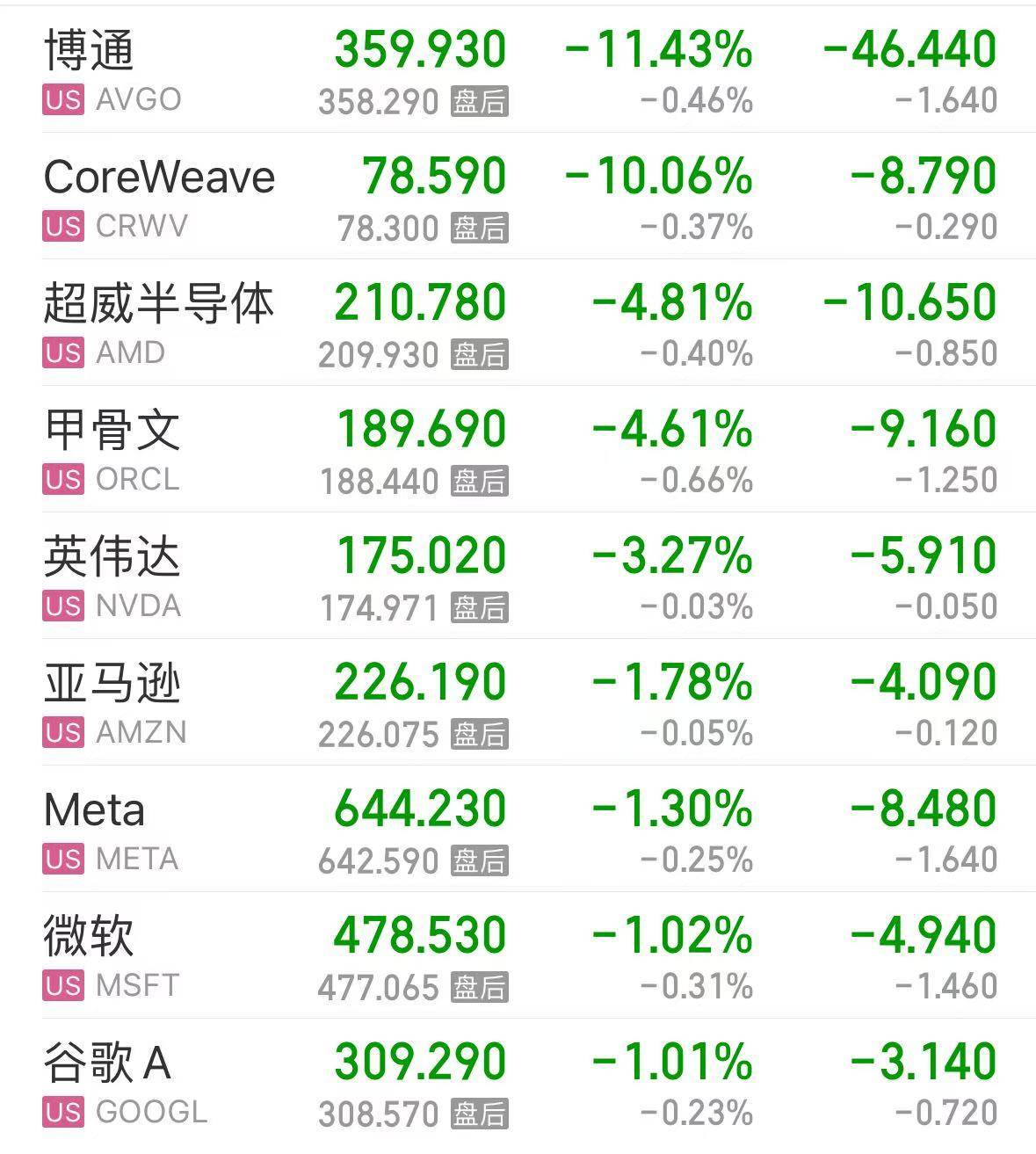Click the US badge next to AMD

62,353
